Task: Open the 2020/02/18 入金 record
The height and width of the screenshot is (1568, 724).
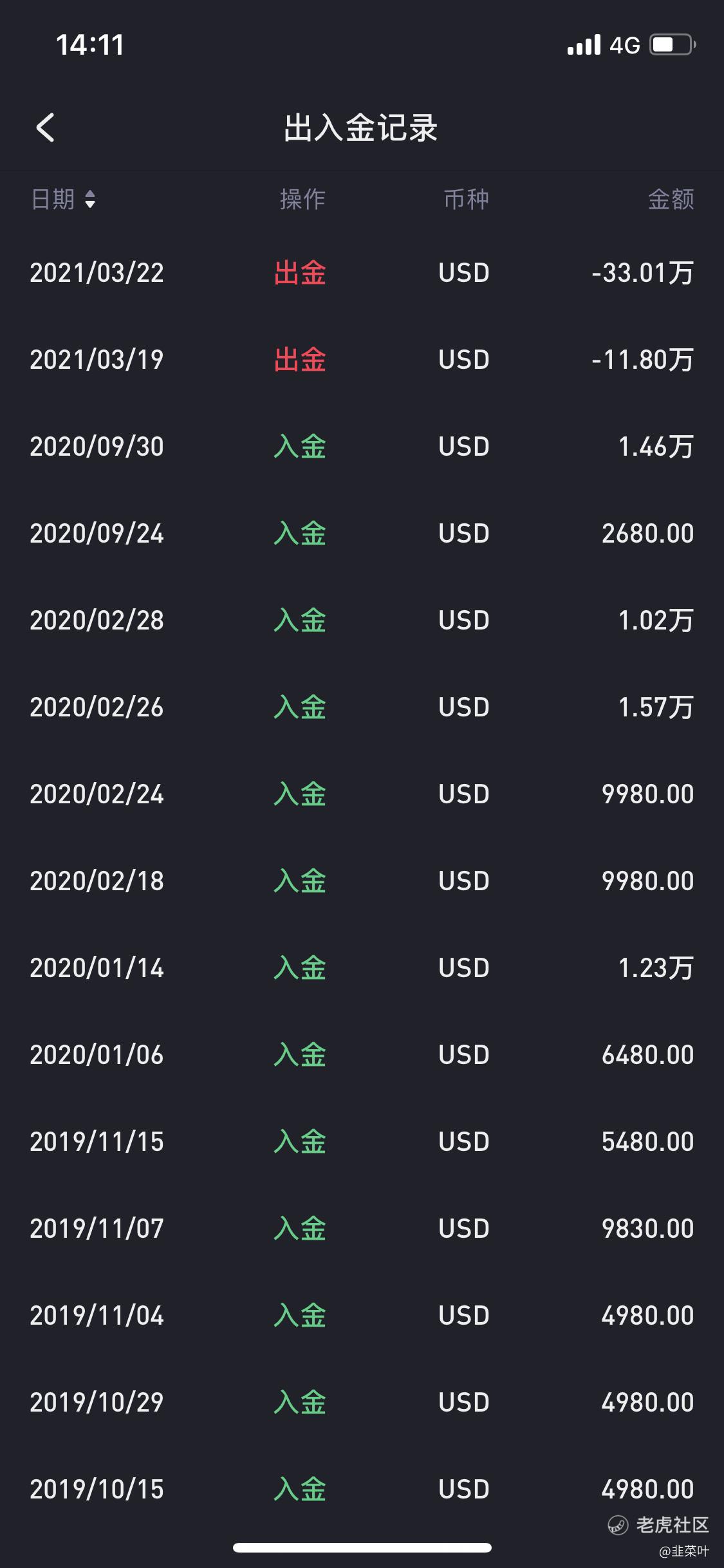Action: tap(362, 881)
